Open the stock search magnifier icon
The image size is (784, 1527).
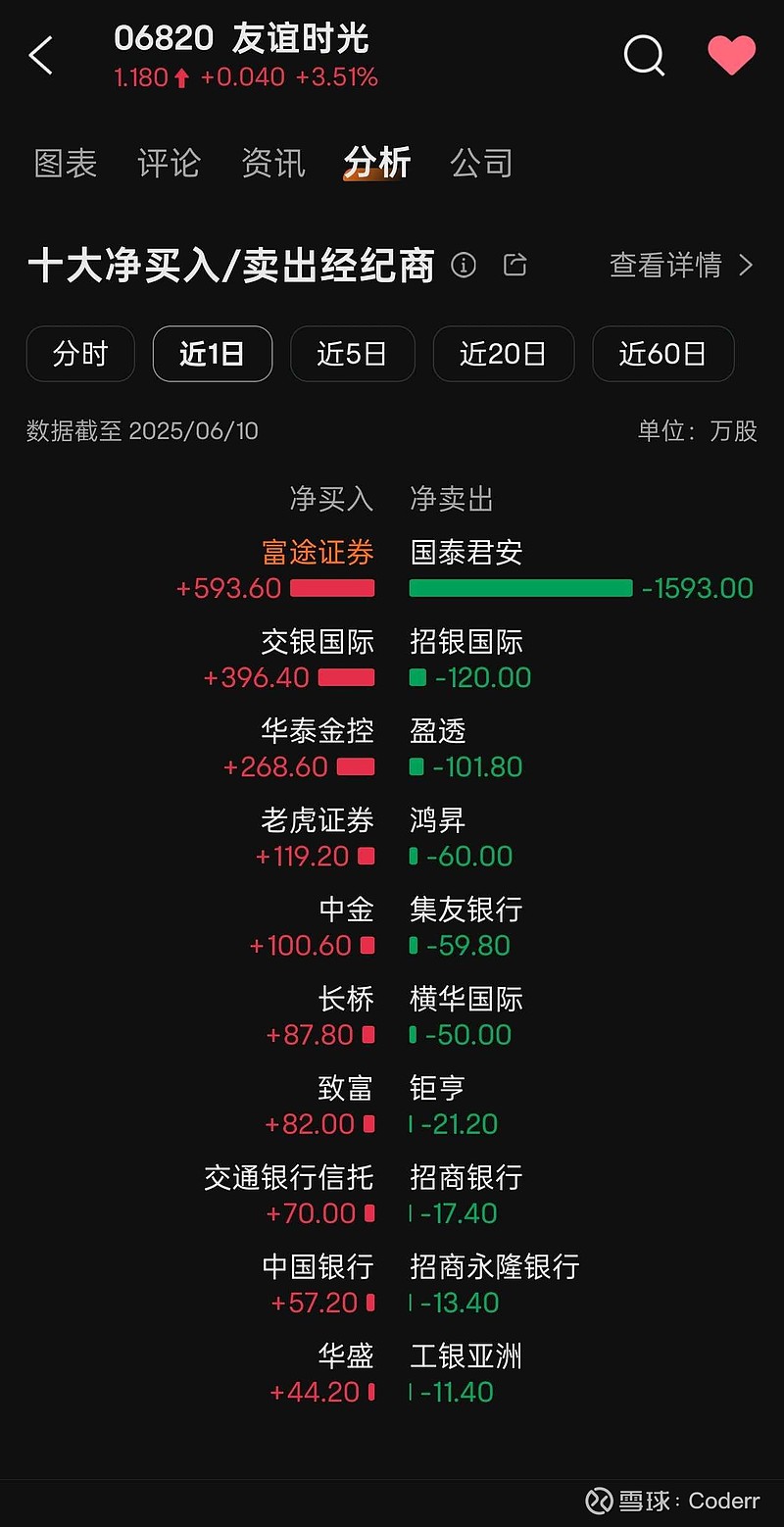click(x=644, y=55)
